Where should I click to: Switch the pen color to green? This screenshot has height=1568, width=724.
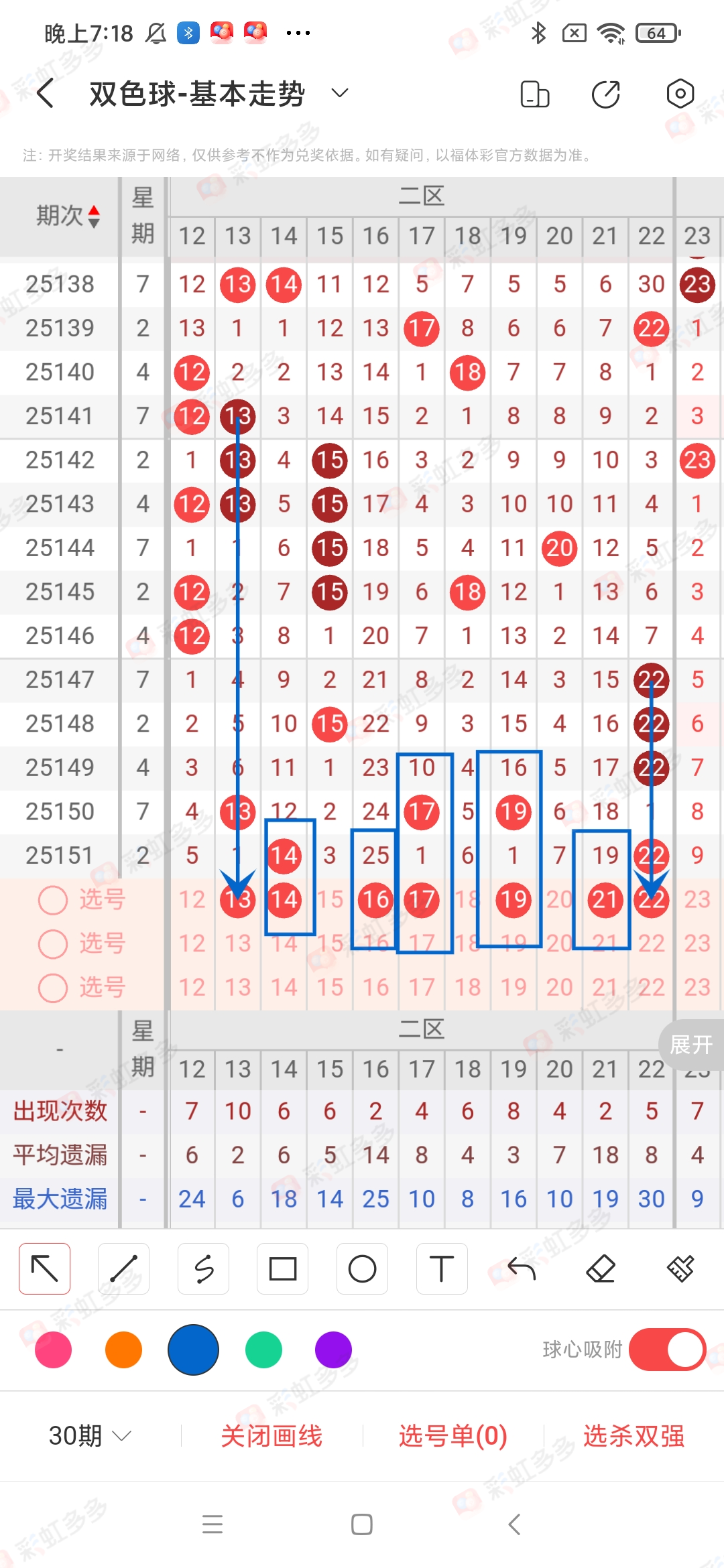click(x=263, y=1350)
